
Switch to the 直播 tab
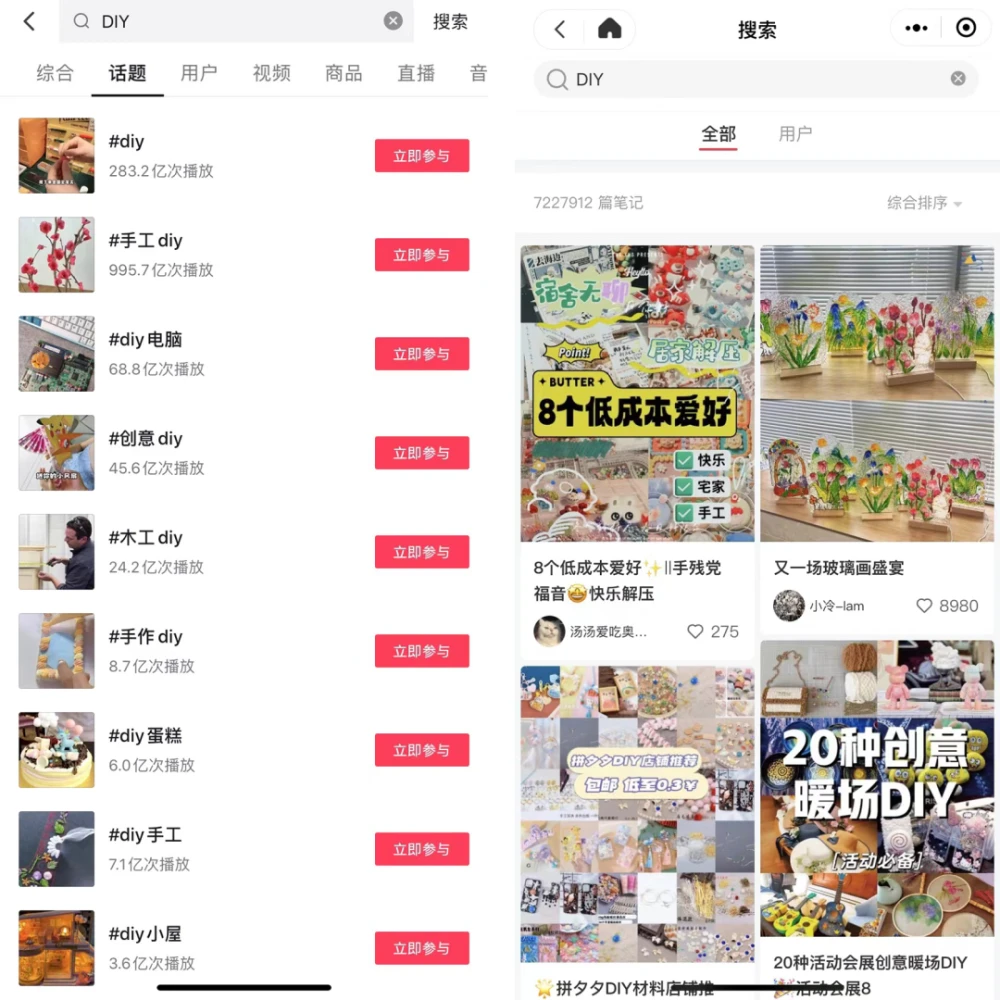click(x=416, y=73)
